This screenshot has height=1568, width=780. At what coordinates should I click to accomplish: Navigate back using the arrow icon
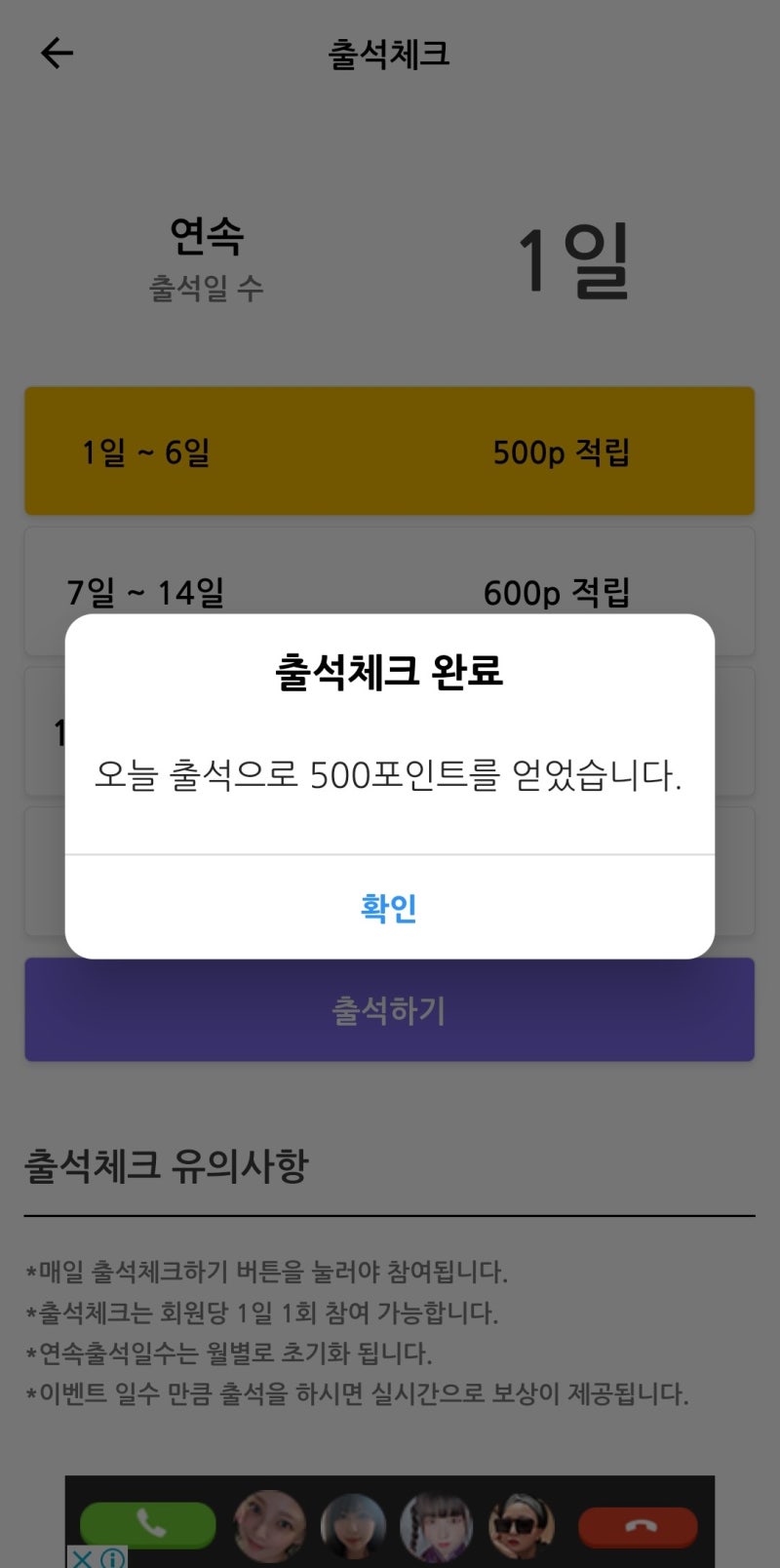pos(56,53)
